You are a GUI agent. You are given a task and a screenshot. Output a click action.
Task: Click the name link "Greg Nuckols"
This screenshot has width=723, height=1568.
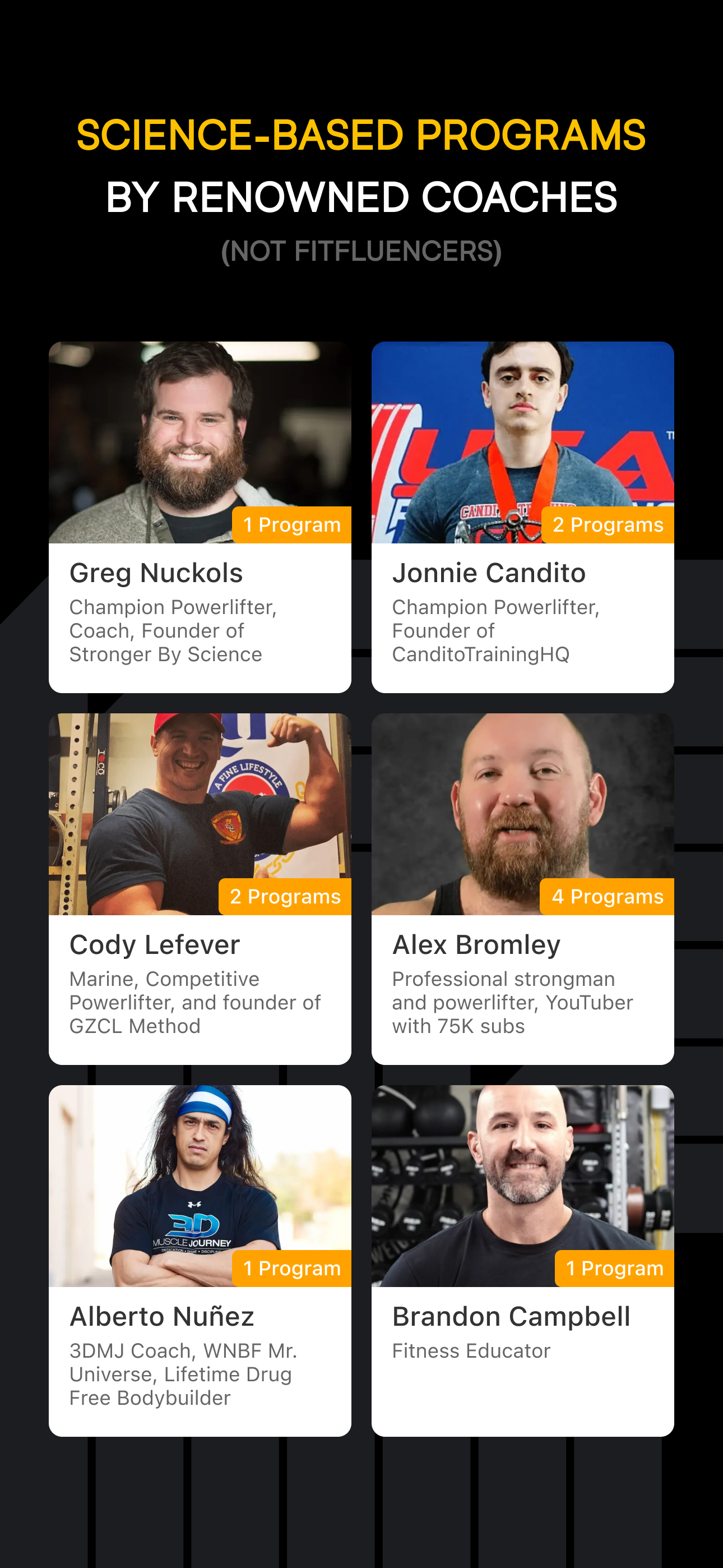(x=156, y=573)
